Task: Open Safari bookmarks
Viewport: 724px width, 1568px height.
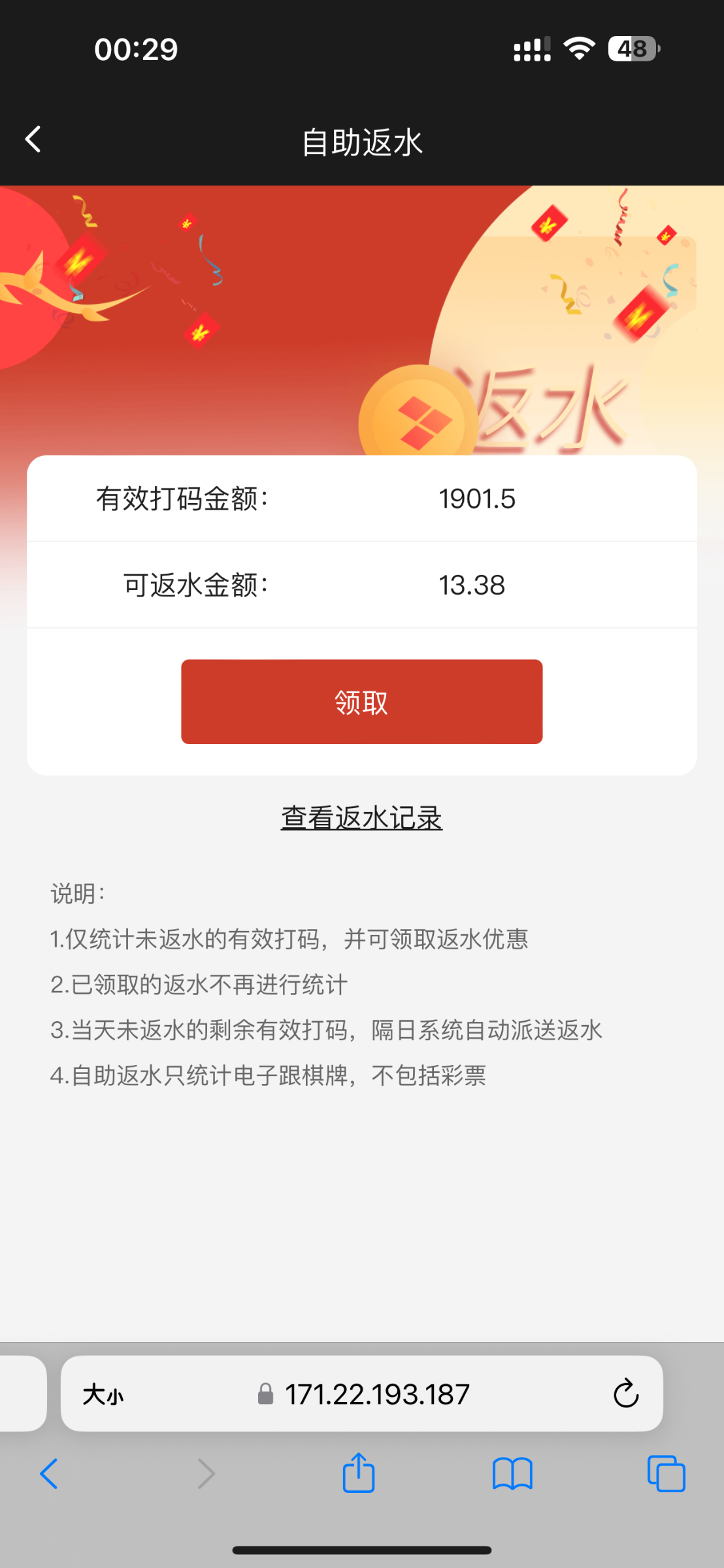Action: [512, 1474]
